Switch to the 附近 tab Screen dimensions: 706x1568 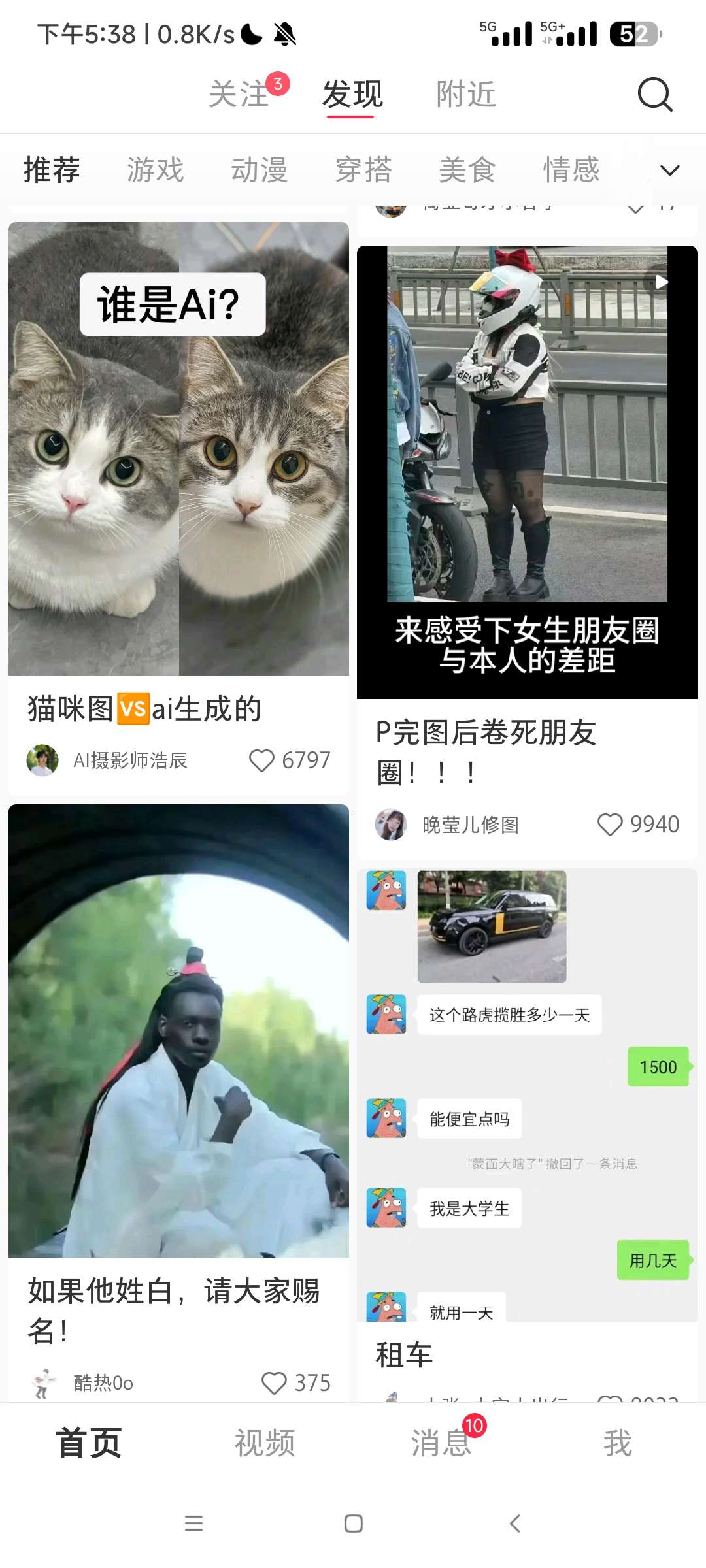tap(466, 95)
